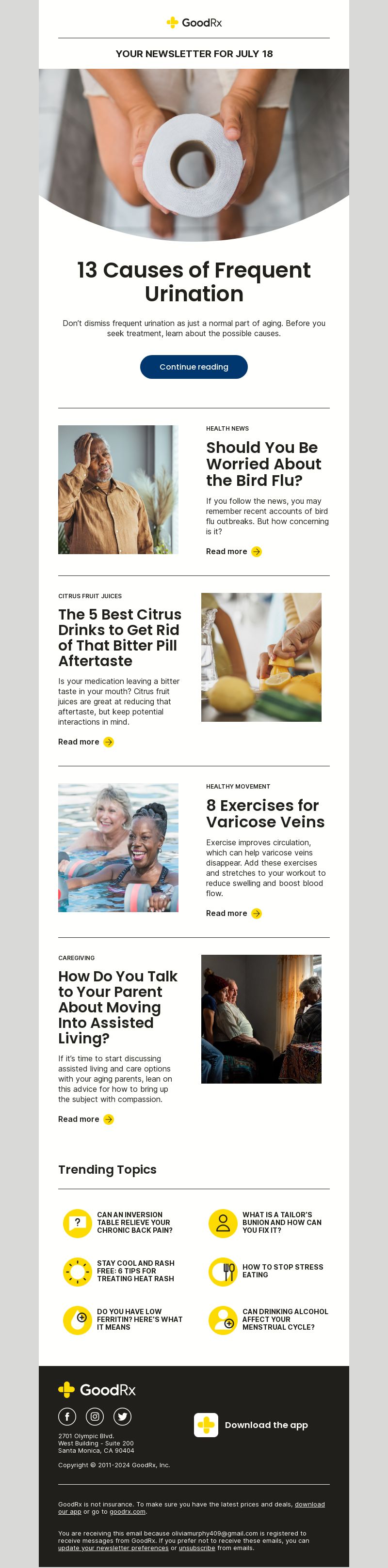Screen dimensions: 388x1568
Task: Open heat rash tips topic
Action: click(x=135, y=1271)
